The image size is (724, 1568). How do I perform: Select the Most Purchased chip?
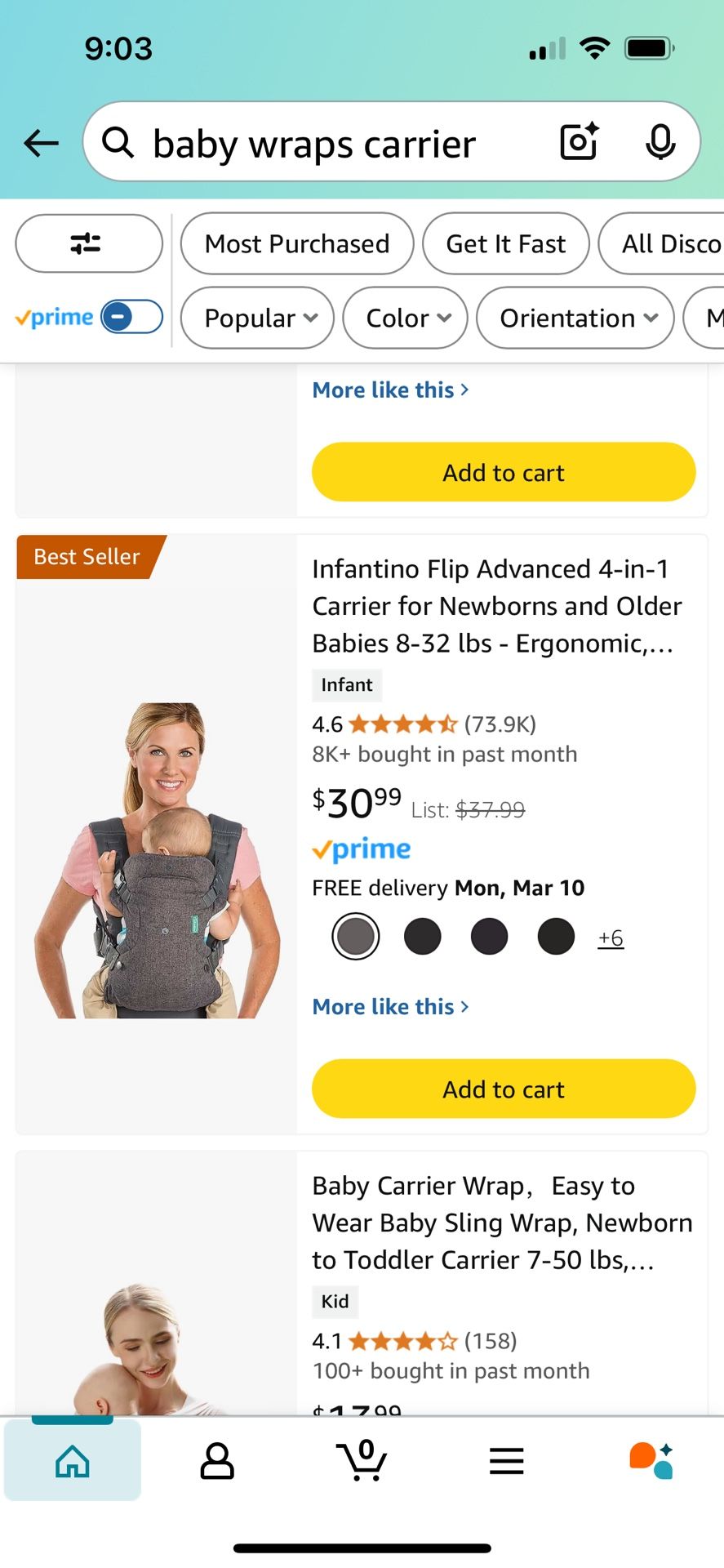click(297, 243)
